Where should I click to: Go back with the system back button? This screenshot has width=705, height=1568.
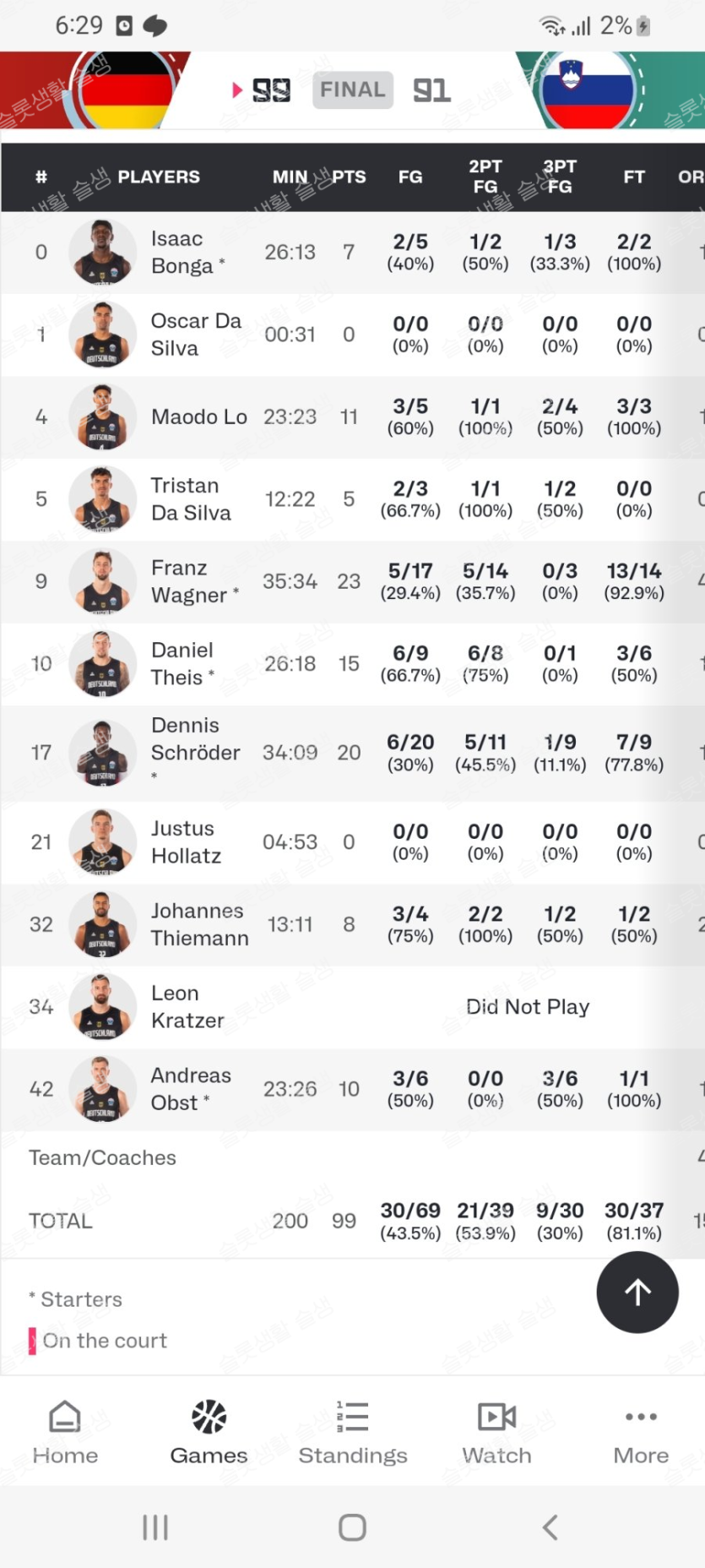[x=550, y=1527]
